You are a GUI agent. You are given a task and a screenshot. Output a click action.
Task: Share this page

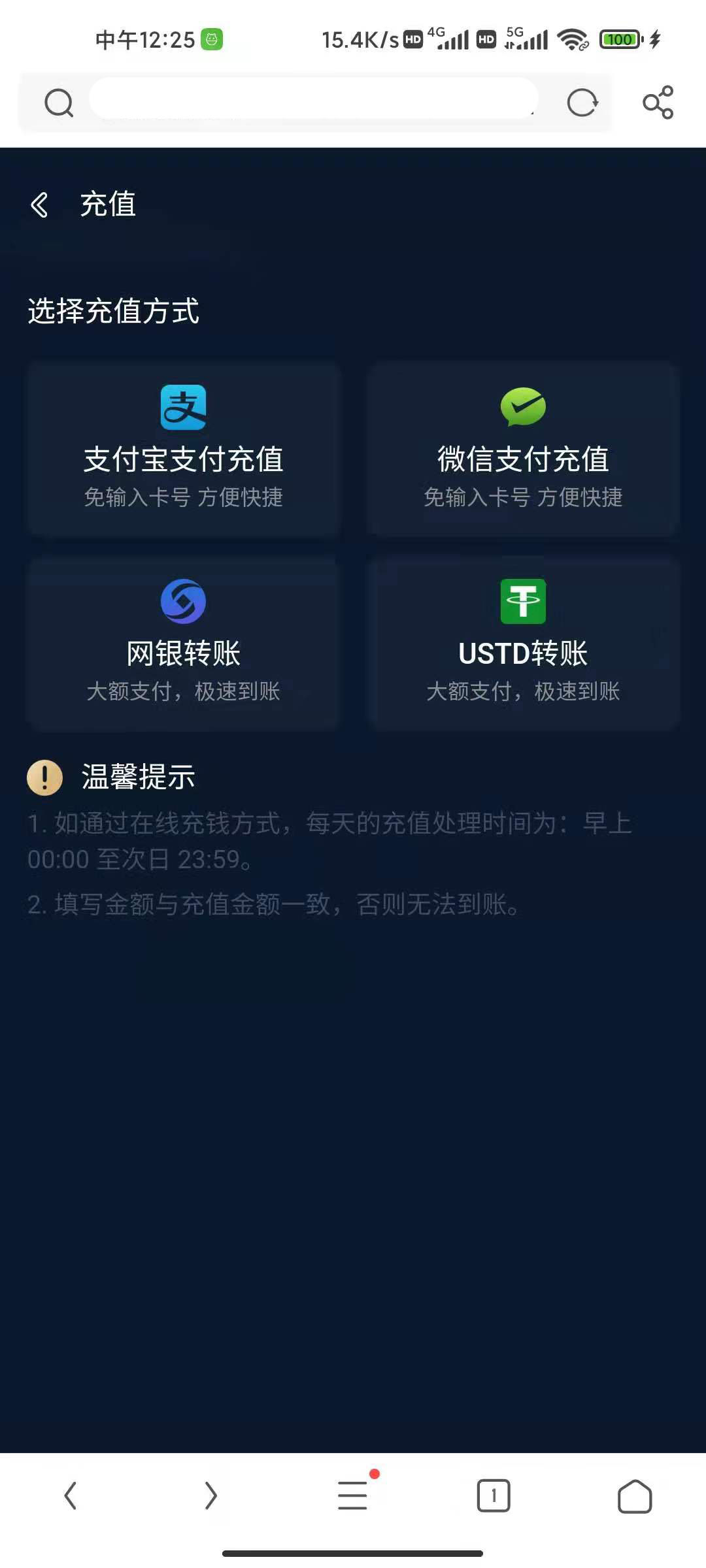pos(658,103)
